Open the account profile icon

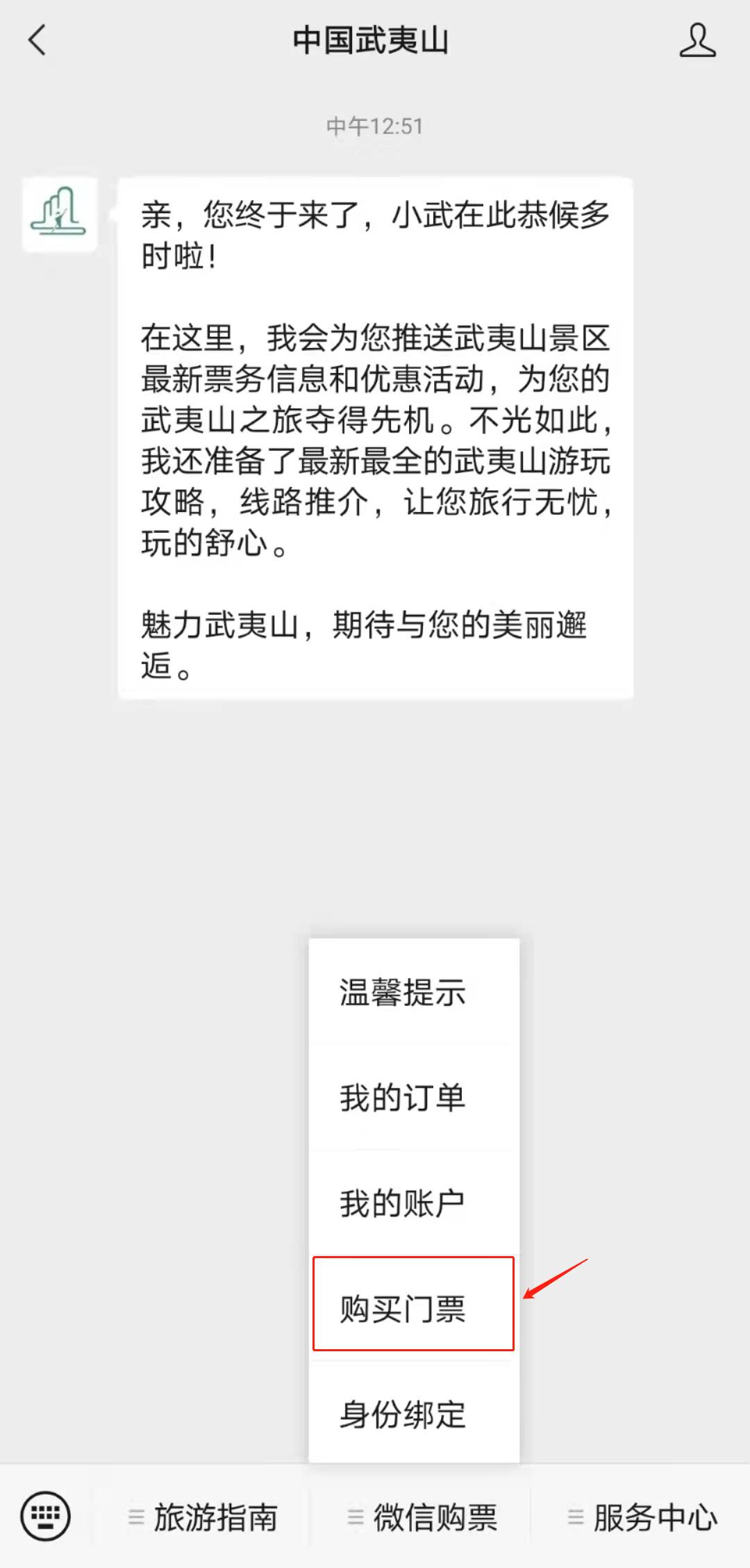pyautogui.click(x=697, y=40)
